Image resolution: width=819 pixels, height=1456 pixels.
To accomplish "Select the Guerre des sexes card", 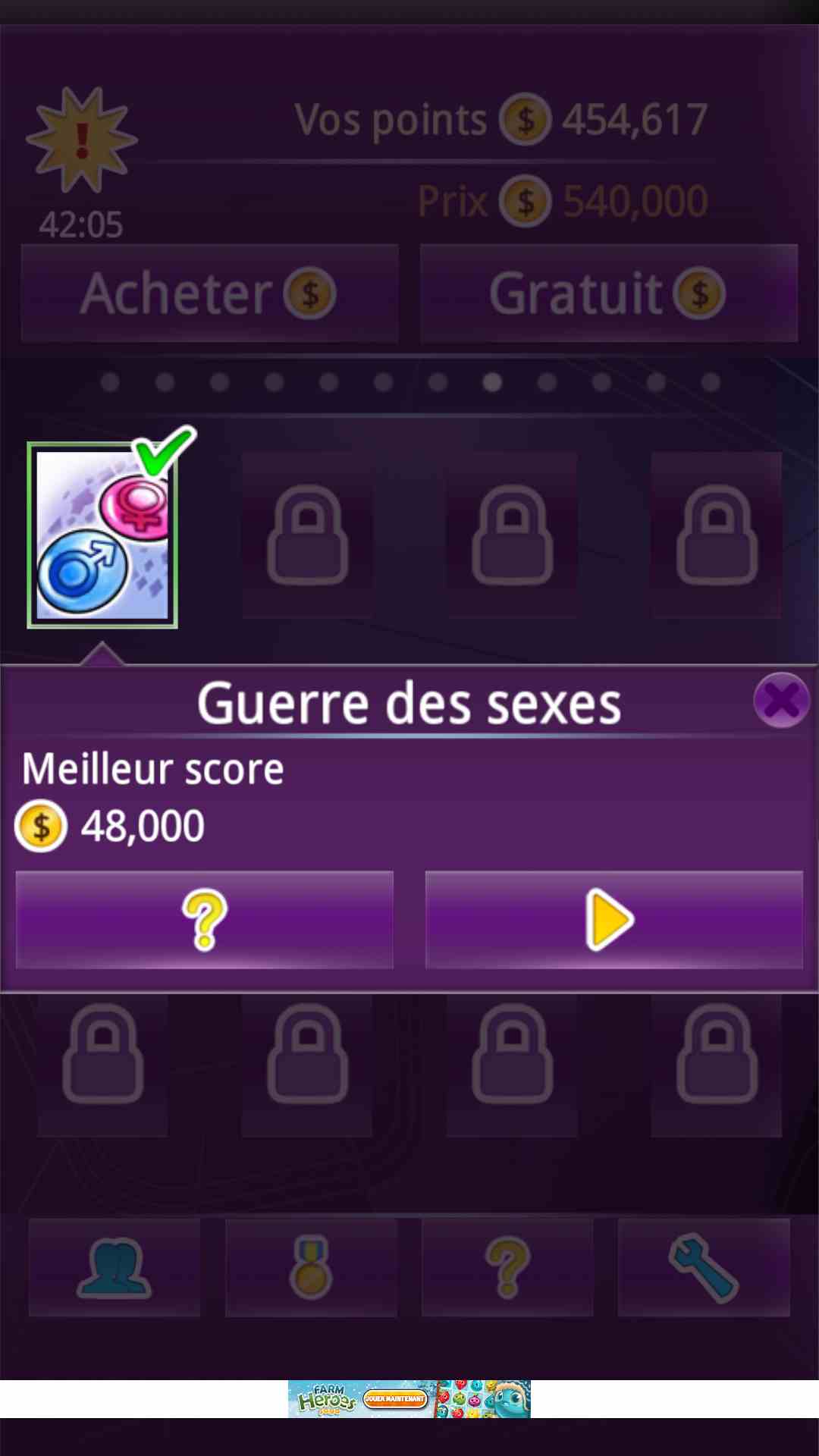I will 102,535.
